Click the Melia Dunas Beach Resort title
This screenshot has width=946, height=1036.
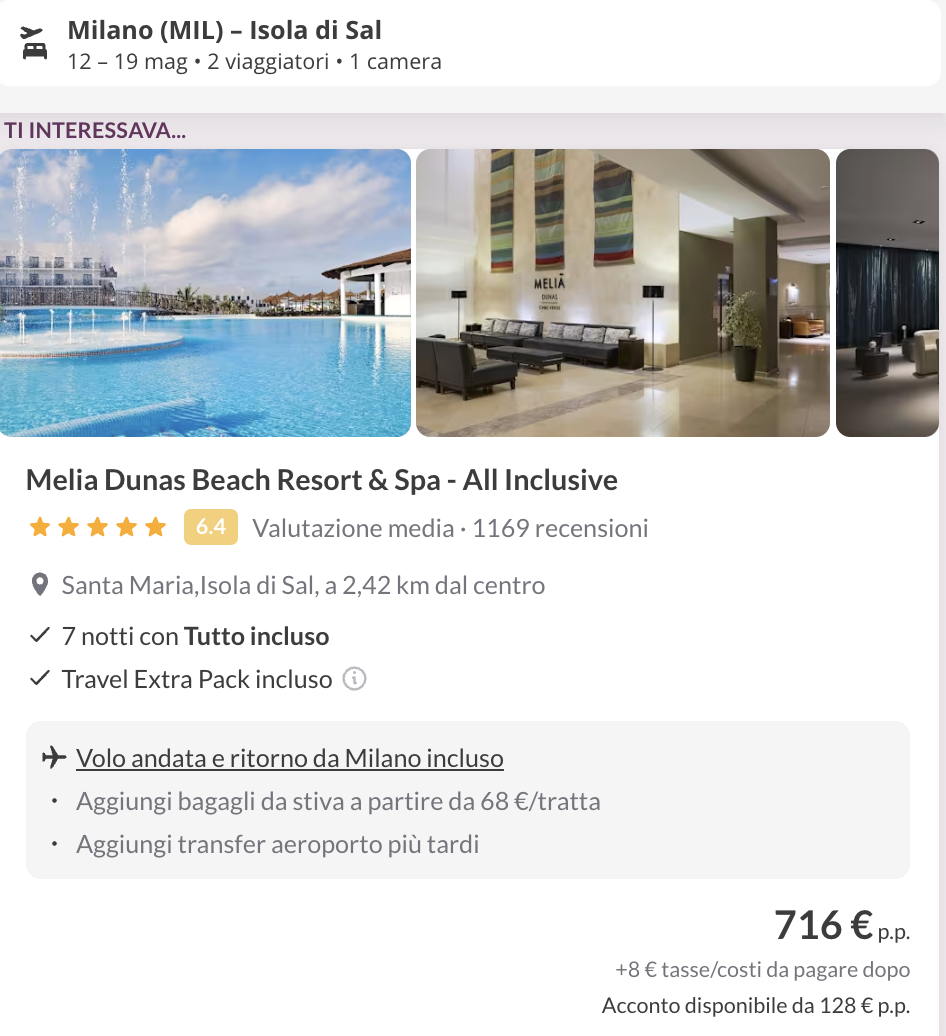321,480
